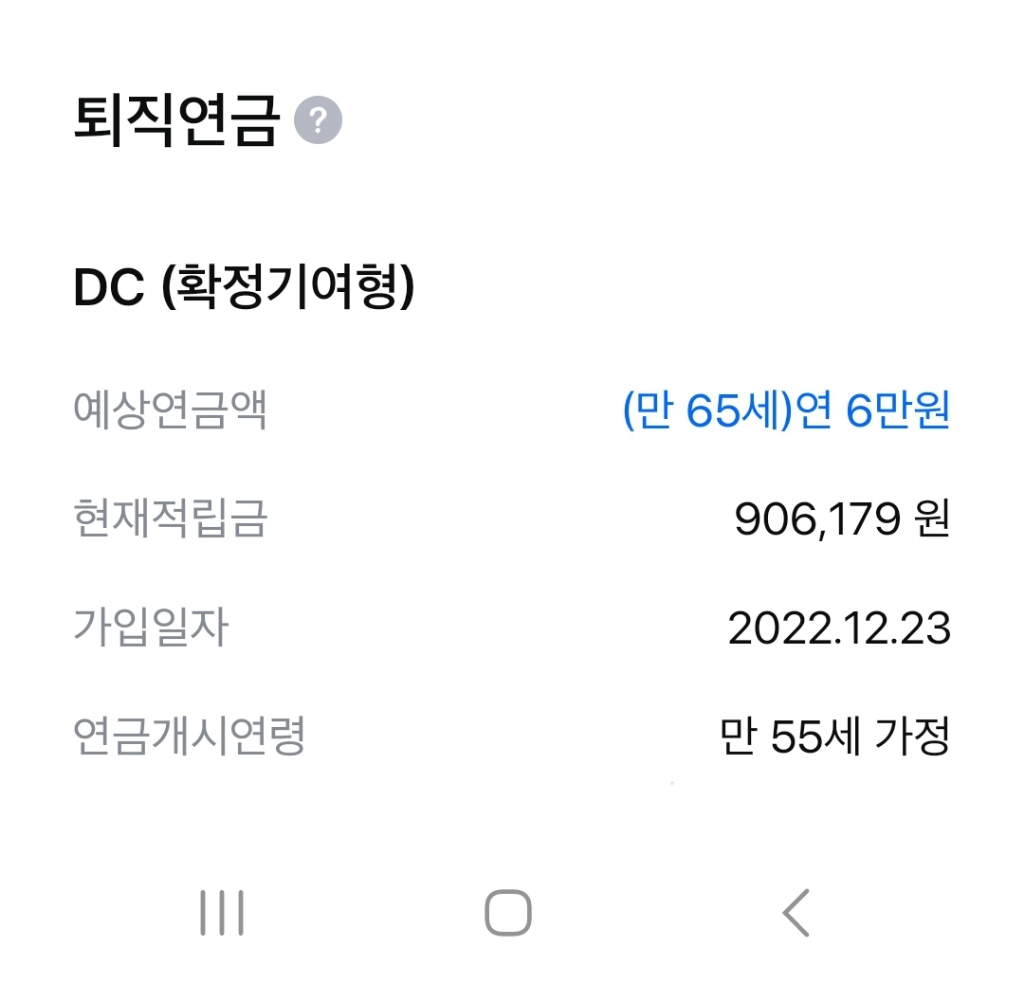Go back with the system back button
This screenshot has width=1024, height=982.
click(795, 912)
